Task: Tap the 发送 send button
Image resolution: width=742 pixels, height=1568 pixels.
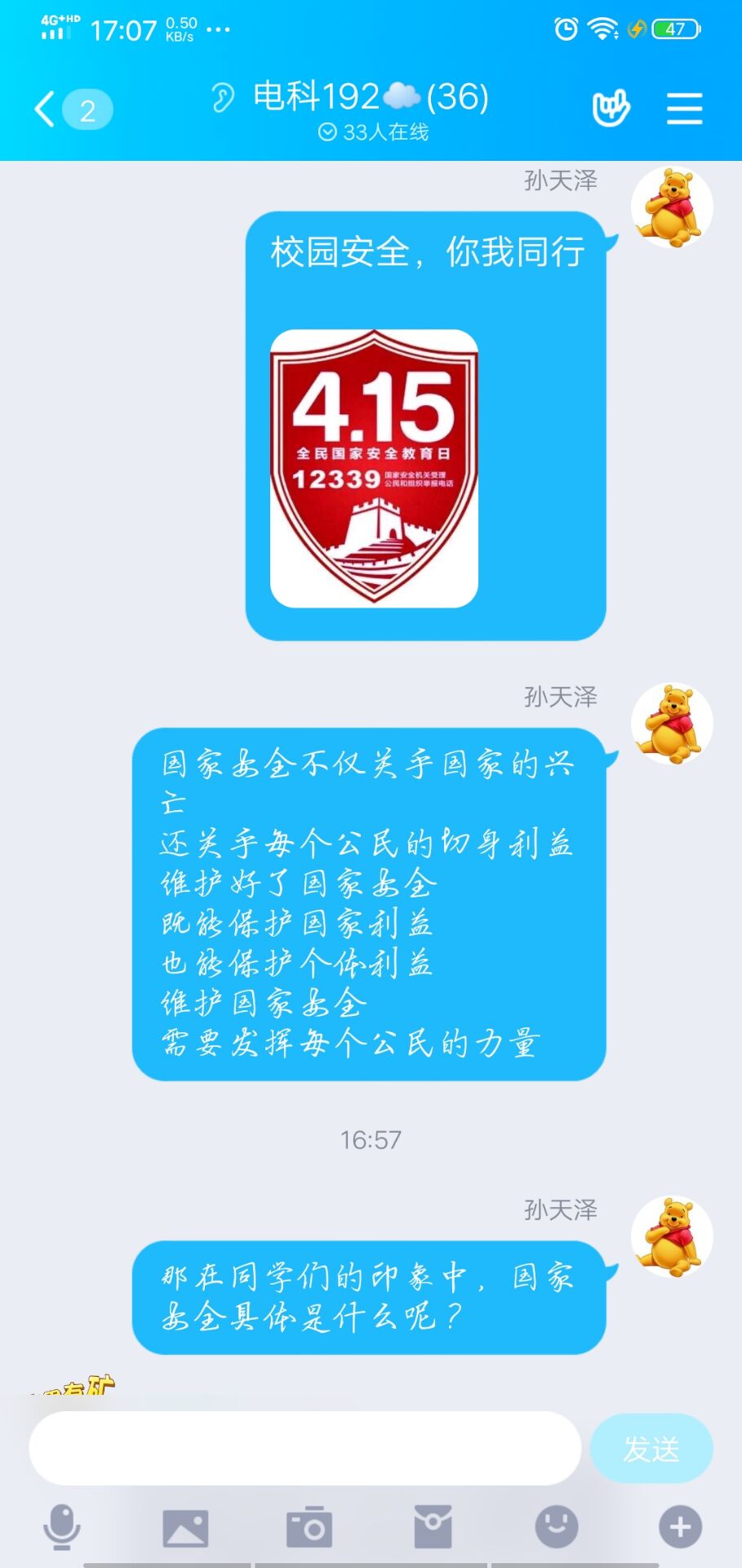Action: [x=651, y=1449]
